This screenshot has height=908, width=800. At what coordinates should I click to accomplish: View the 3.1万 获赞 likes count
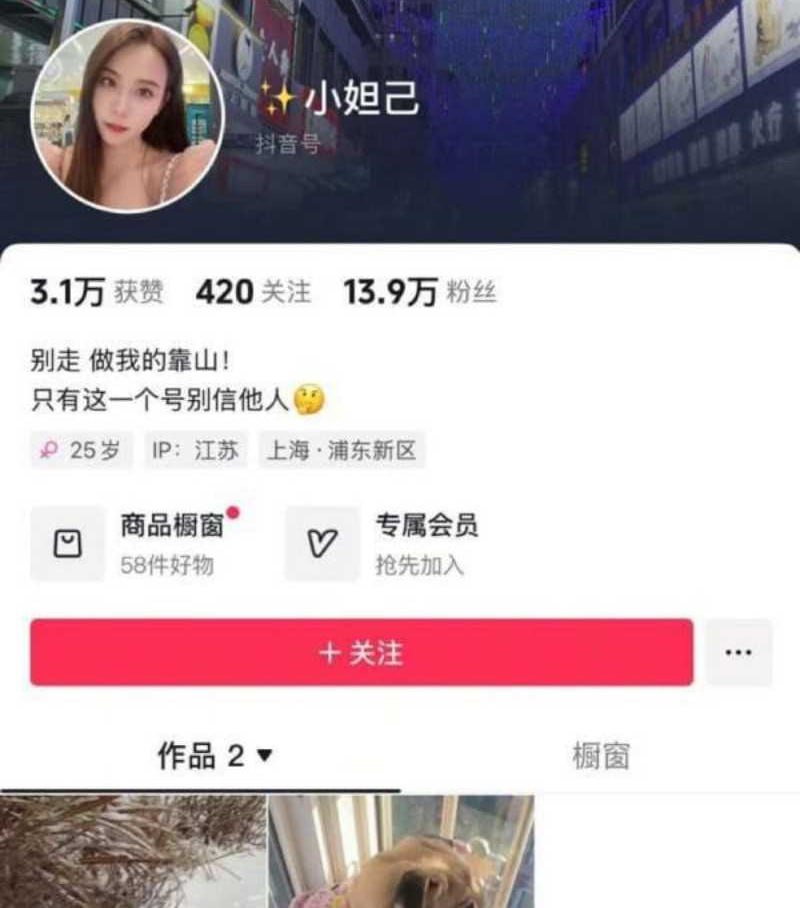(96, 293)
